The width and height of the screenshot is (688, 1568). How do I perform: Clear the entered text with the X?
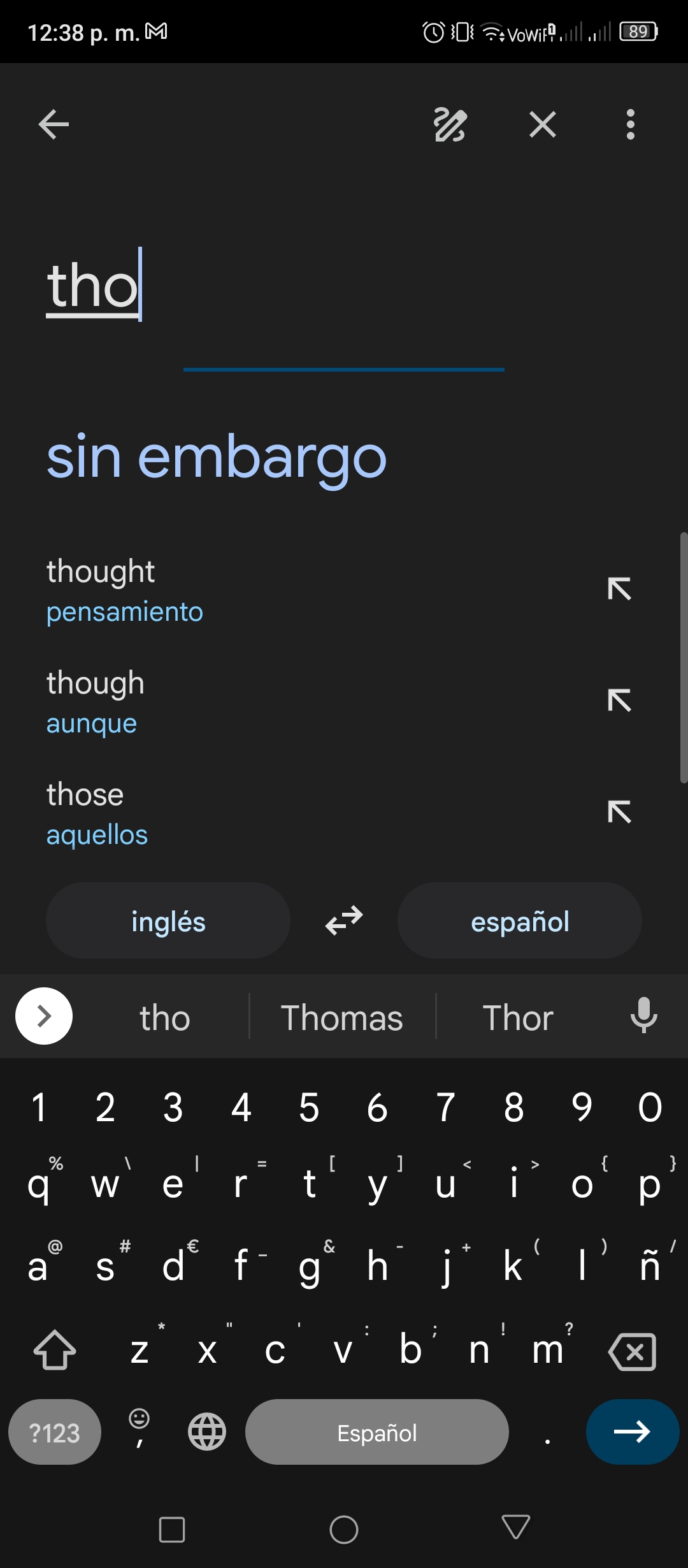[543, 124]
